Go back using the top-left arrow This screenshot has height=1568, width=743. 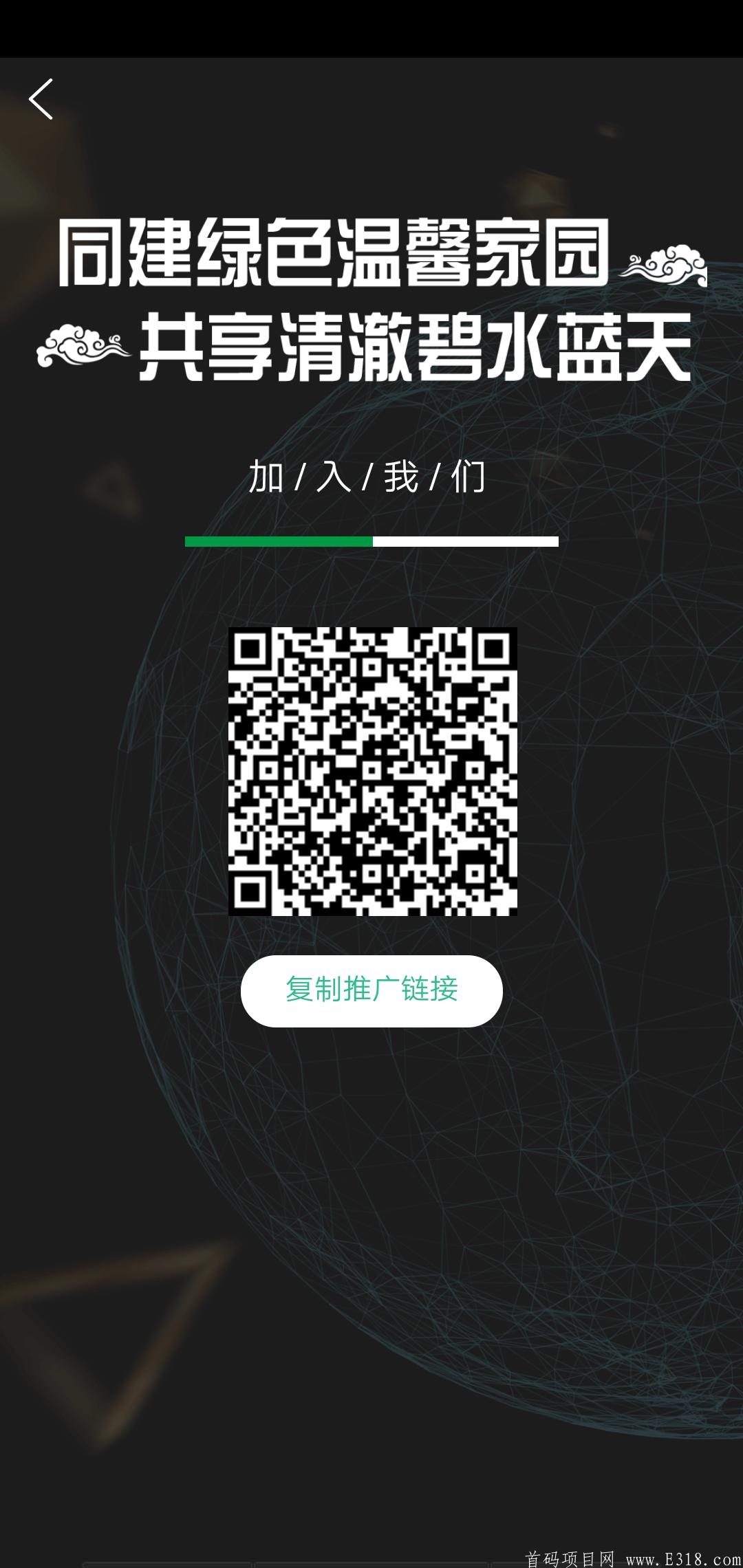pyautogui.click(x=41, y=99)
